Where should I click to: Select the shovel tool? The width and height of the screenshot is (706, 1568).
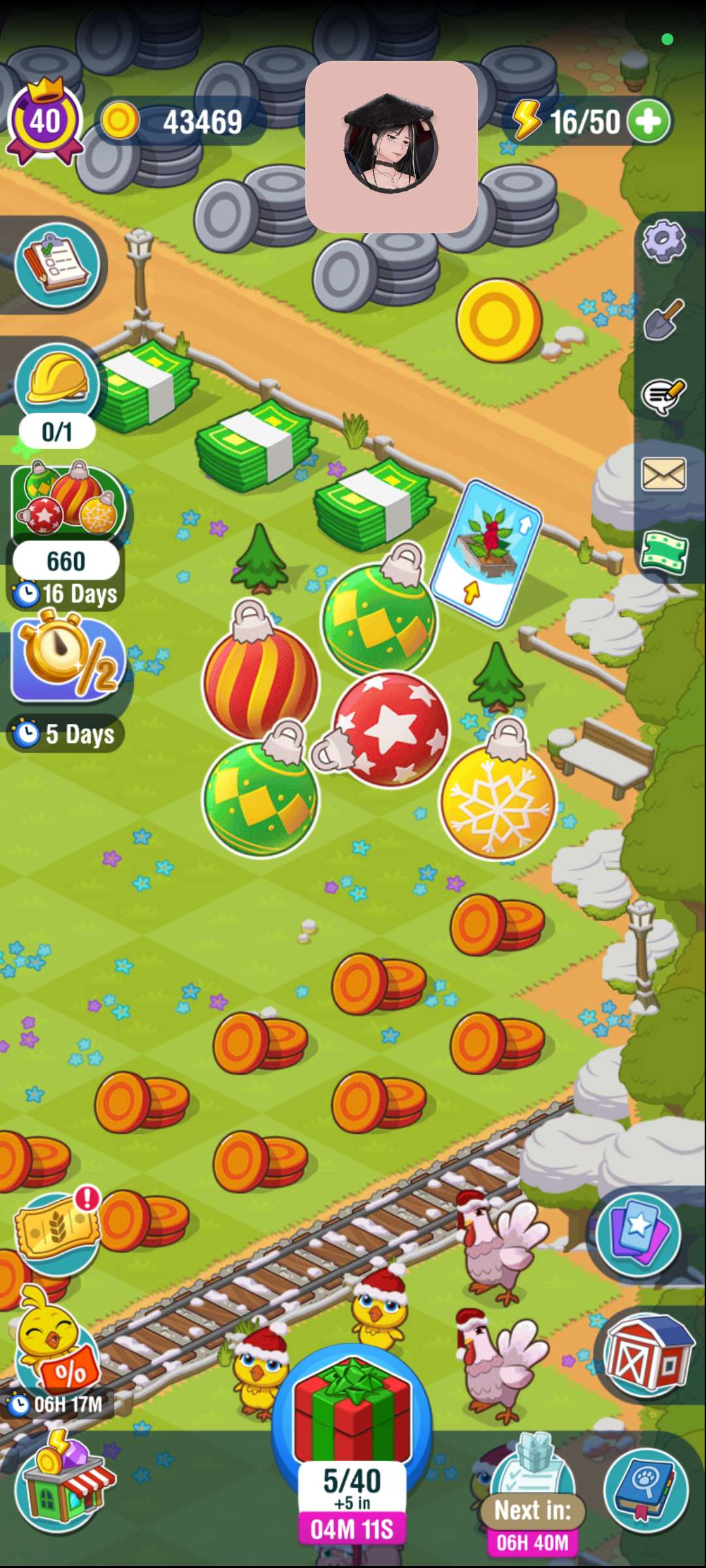[664, 319]
